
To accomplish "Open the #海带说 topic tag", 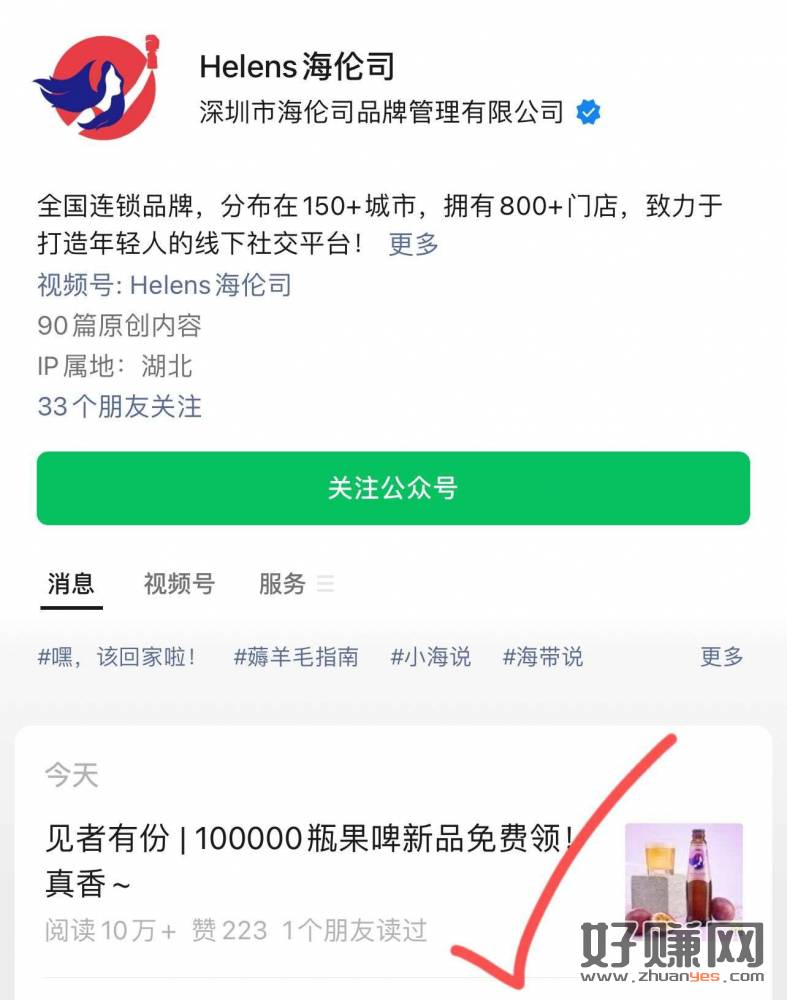I will point(542,657).
